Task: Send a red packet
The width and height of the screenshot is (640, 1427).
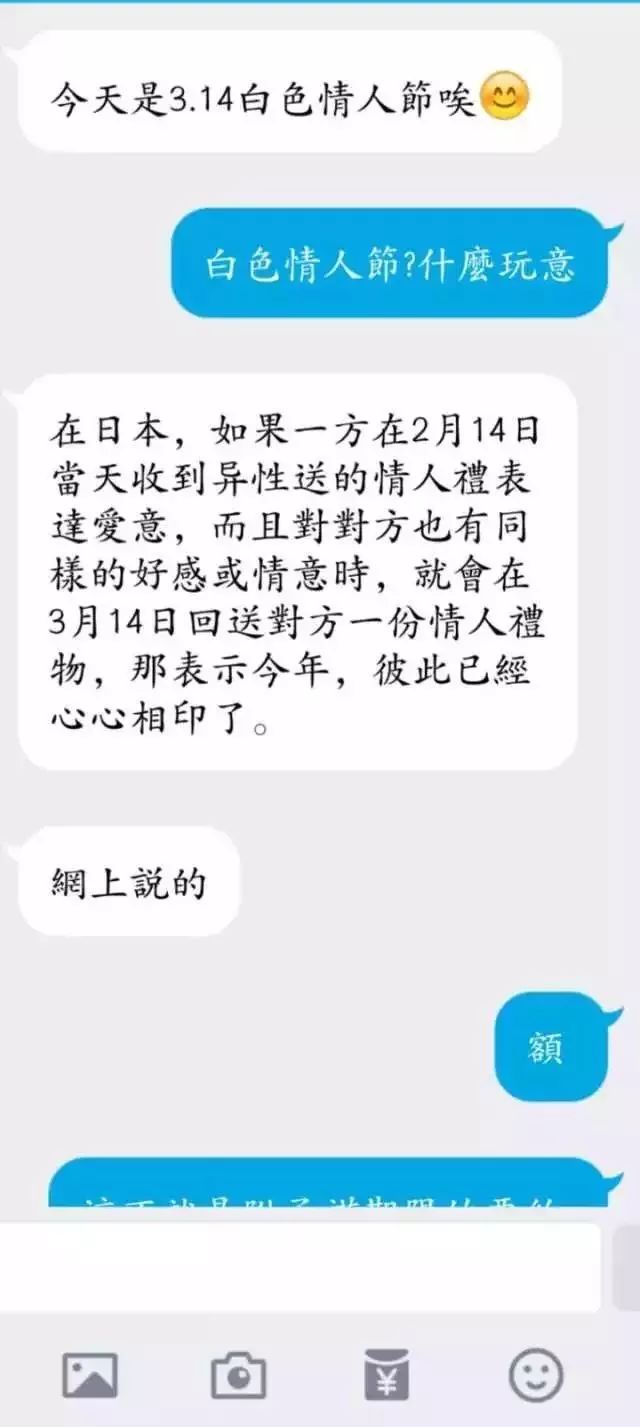Action: click(x=386, y=1375)
